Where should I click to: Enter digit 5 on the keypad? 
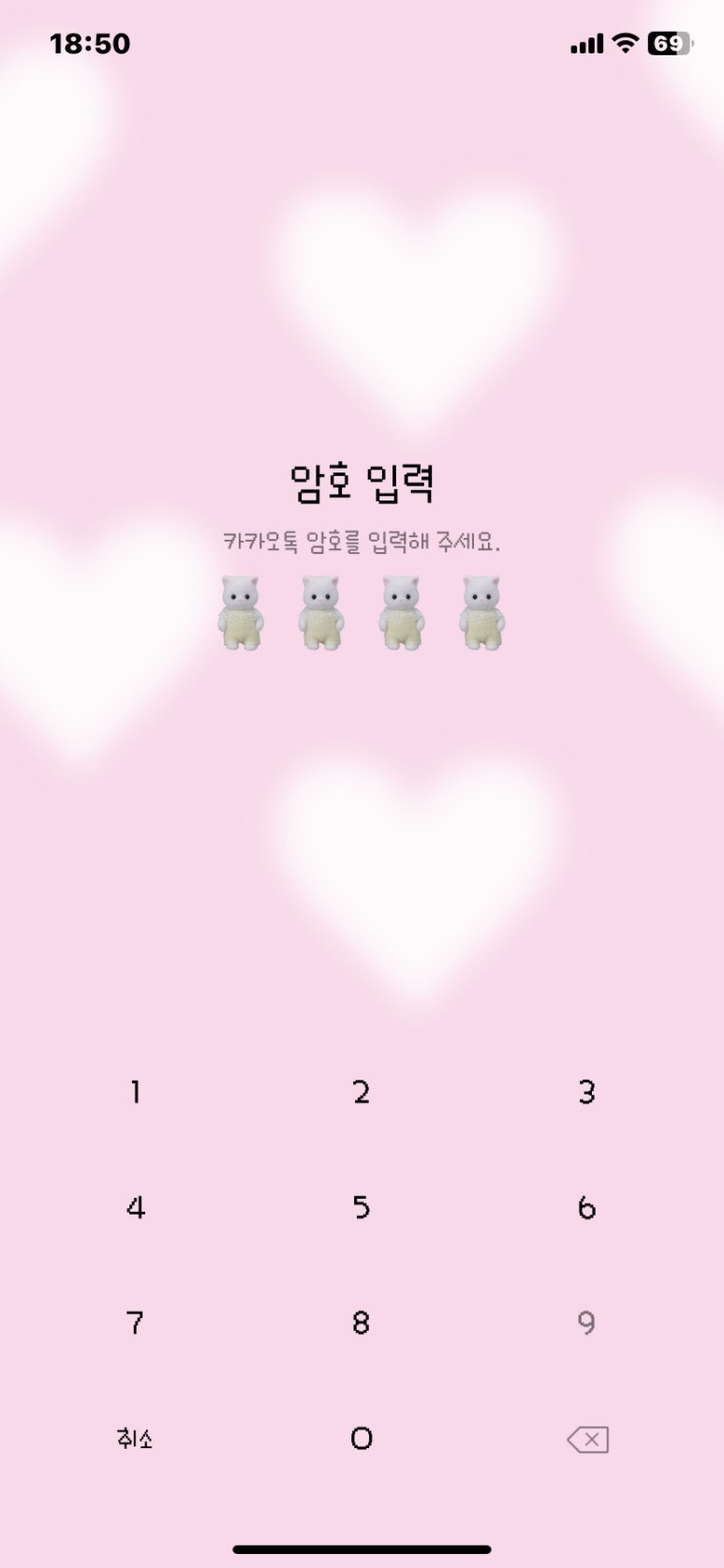pyautogui.click(x=362, y=1207)
